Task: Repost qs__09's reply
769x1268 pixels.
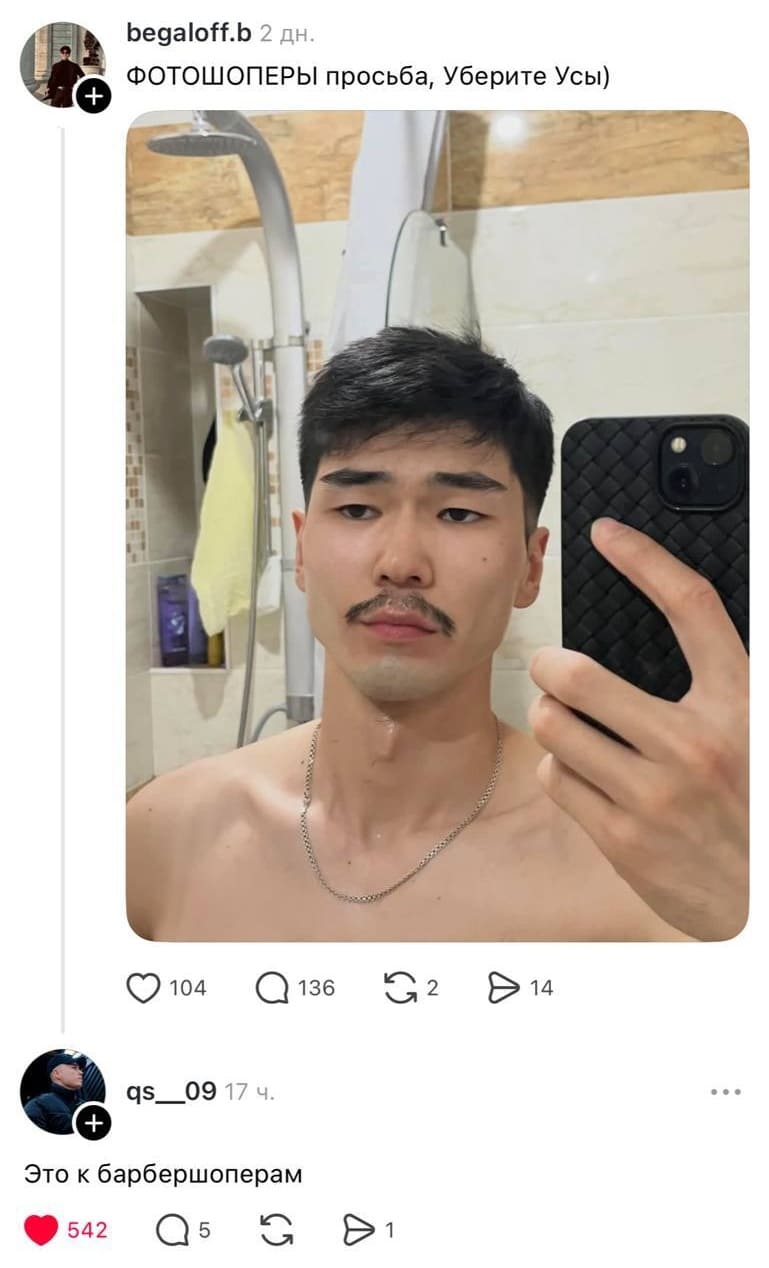Action: point(276,1230)
